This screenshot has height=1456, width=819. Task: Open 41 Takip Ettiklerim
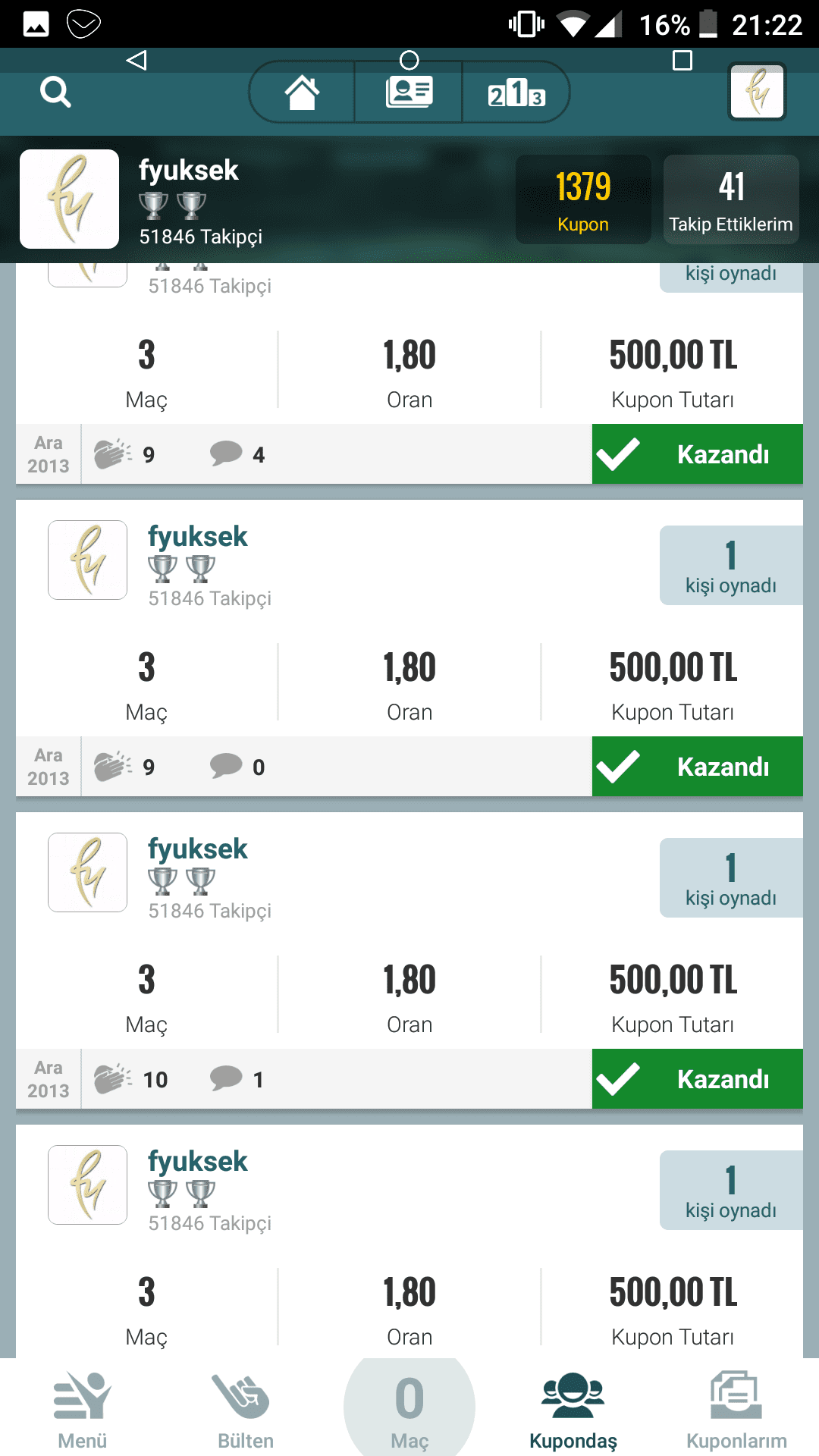pyautogui.click(x=731, y=199)
